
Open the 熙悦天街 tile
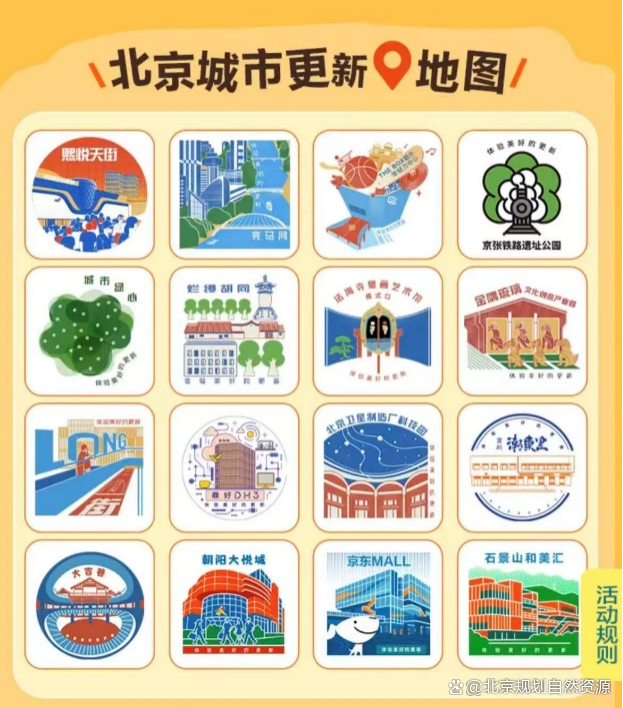tap(90, 195)
